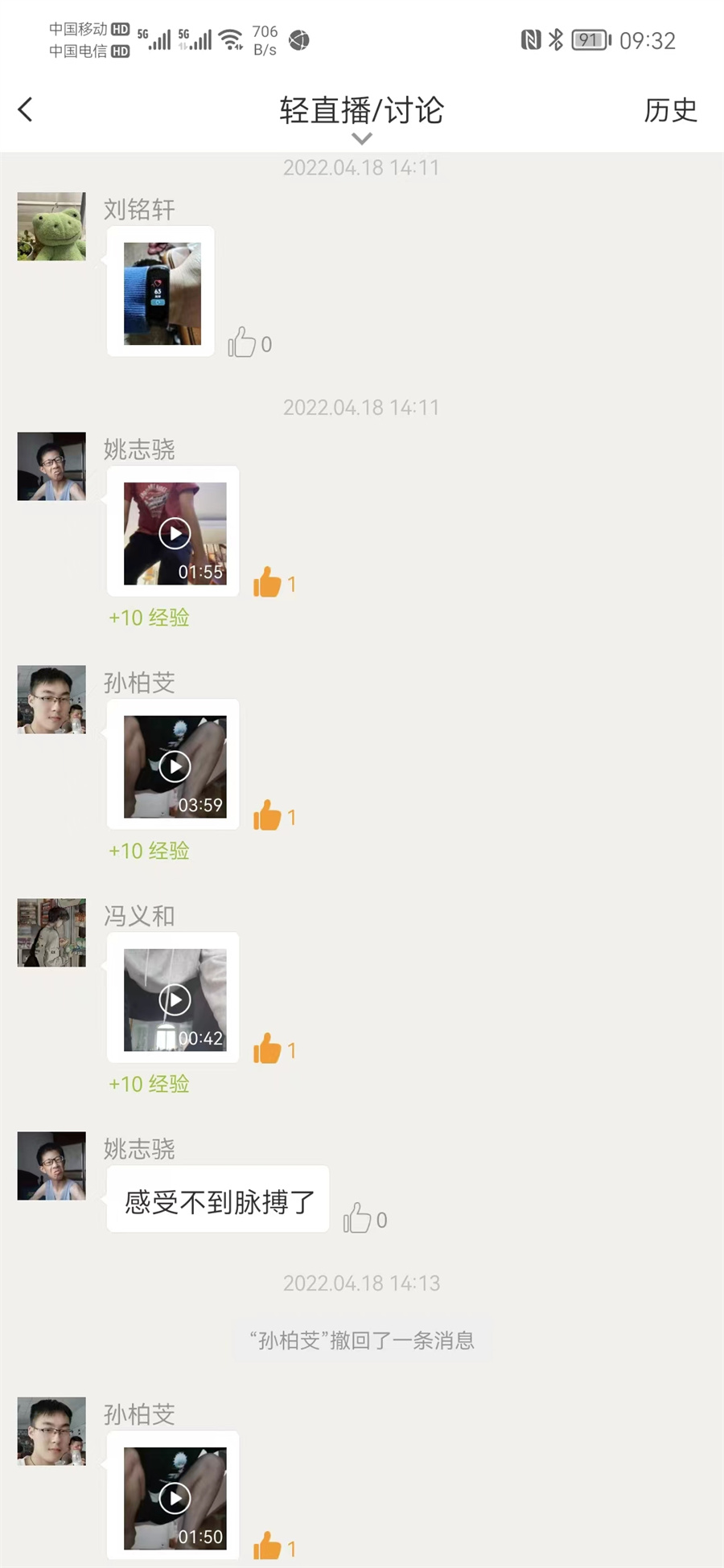Like 冯义和's 00:42 video

pyautogui.click(x=267, y=1049)
